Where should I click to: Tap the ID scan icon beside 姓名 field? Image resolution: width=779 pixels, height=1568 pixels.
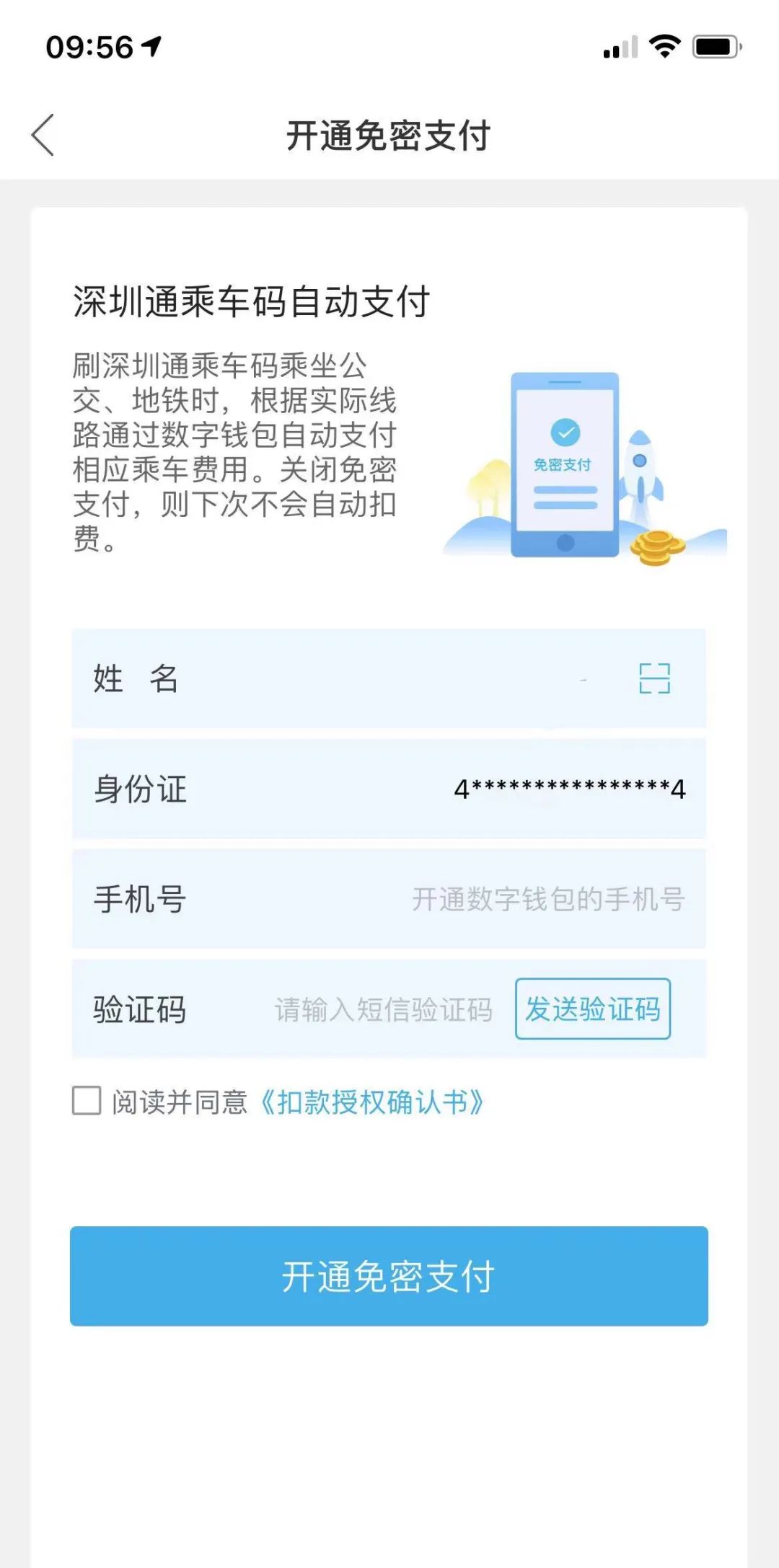653,681
